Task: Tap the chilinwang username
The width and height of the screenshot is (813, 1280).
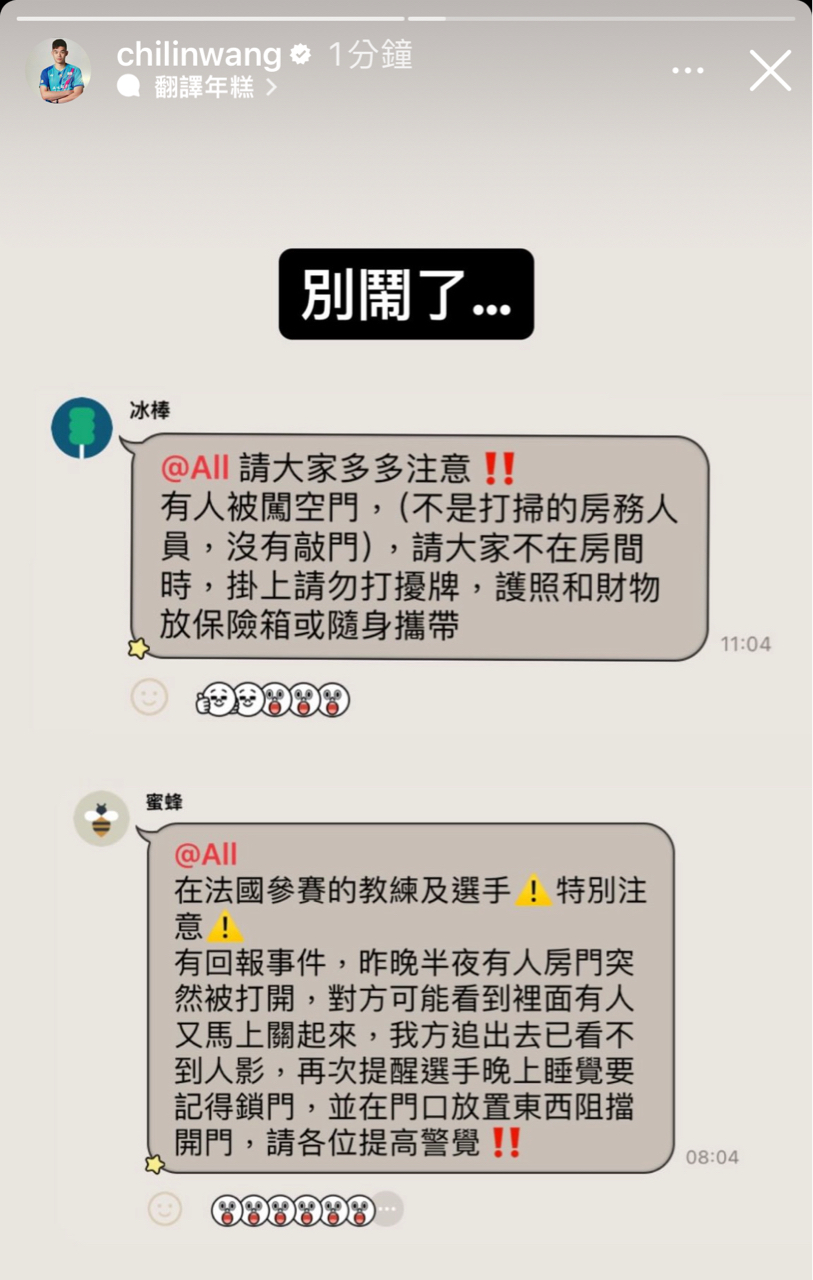Action: (x=199, y=55)
